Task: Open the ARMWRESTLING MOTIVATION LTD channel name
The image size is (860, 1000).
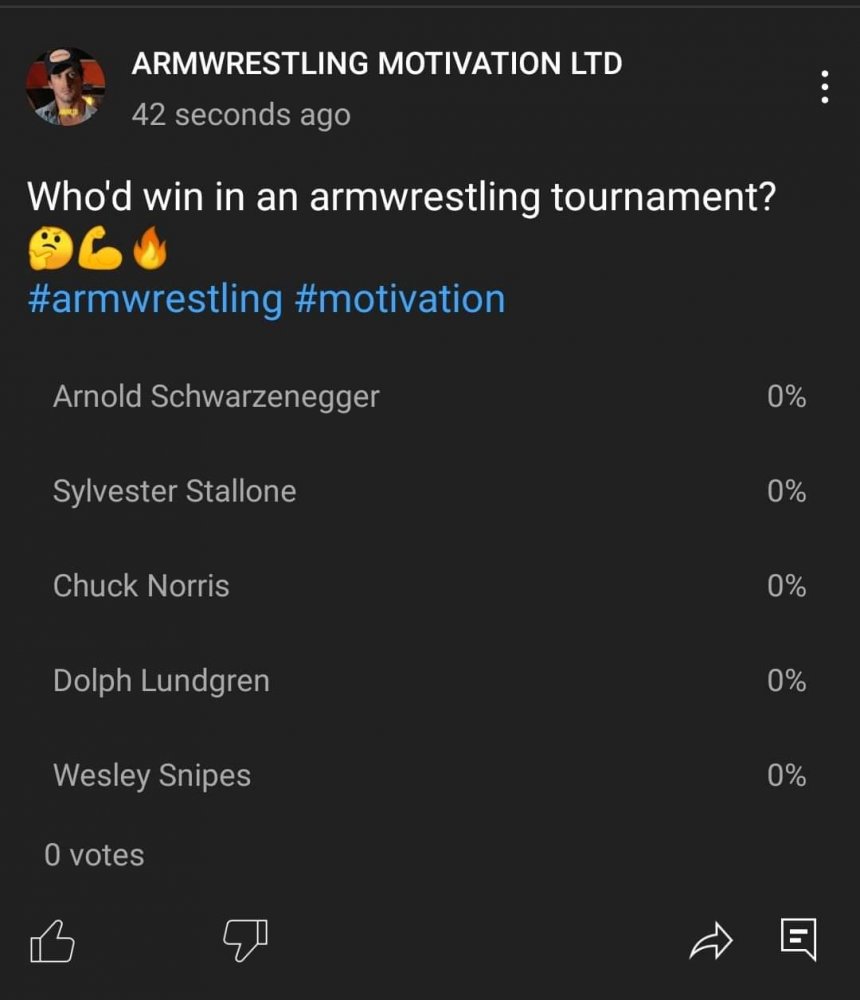Action: 376,64
